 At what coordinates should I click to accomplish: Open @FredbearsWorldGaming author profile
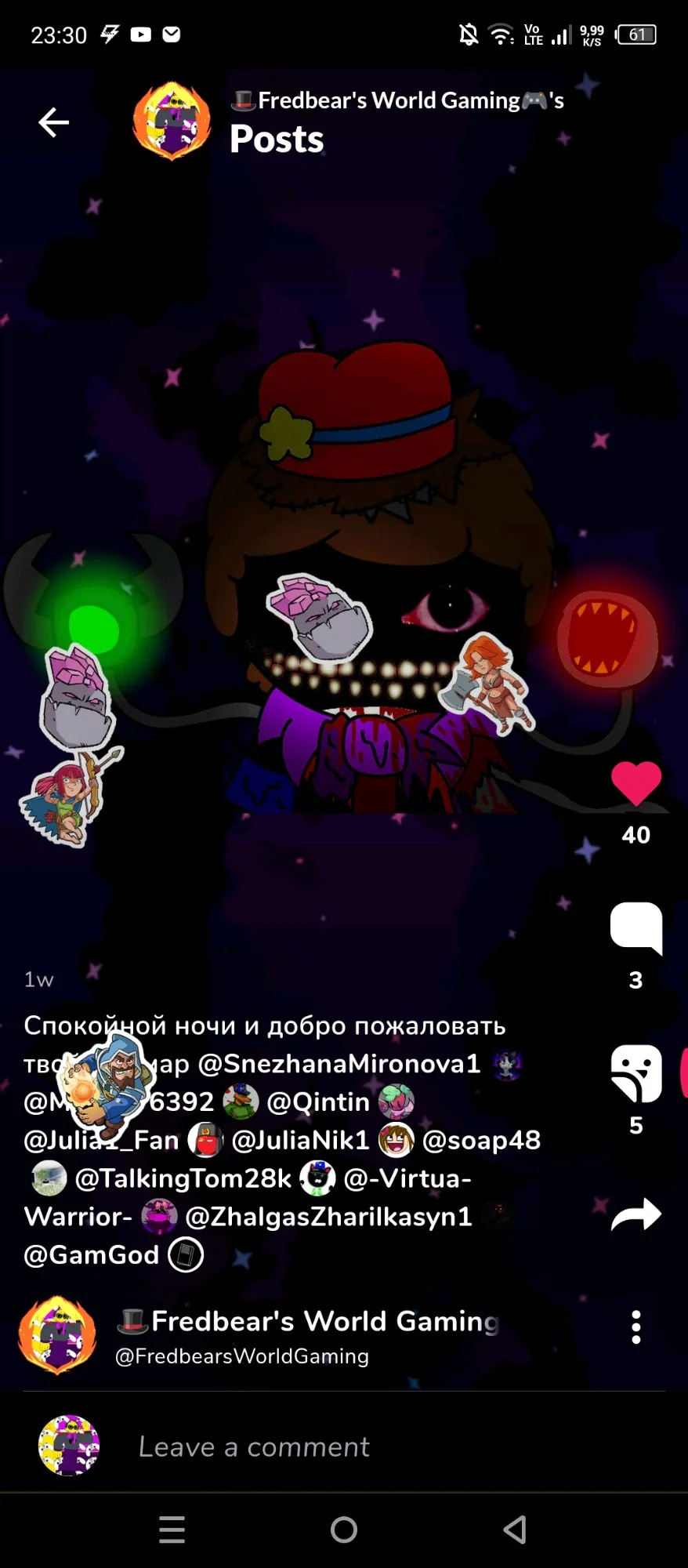(241, 1356)
